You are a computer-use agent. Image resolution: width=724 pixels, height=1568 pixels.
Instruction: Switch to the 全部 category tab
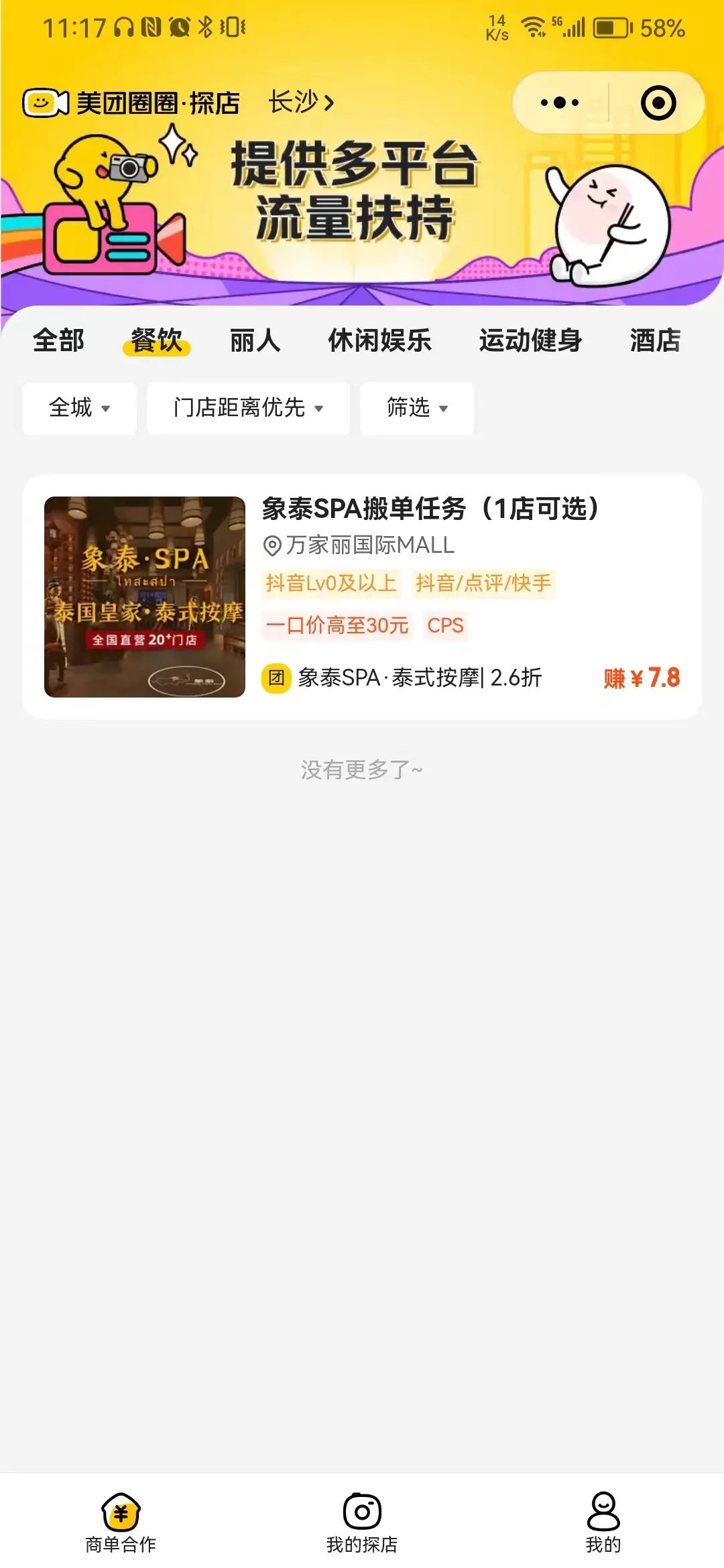coord(59,340)
